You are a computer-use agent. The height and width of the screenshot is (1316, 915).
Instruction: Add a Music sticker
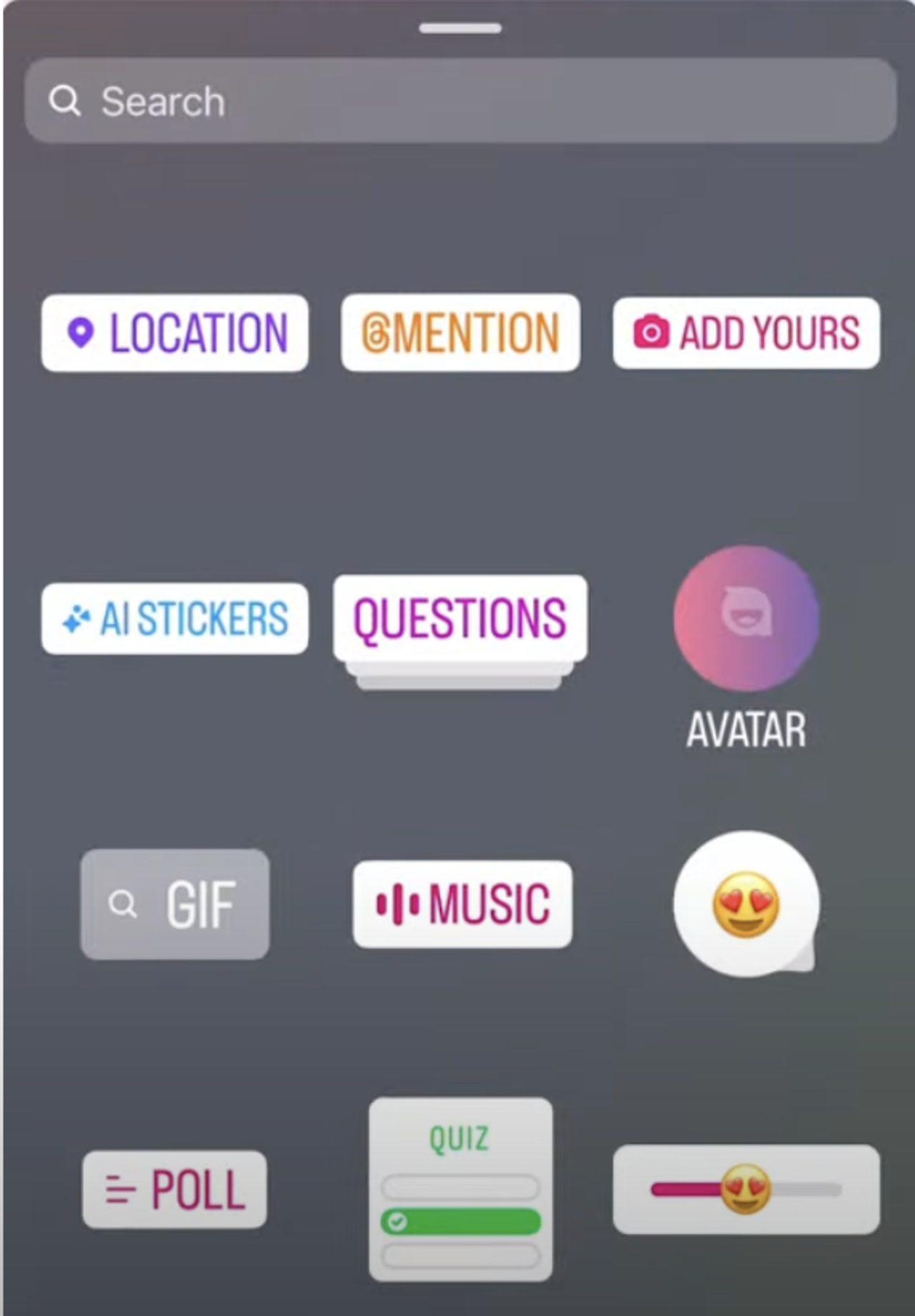point(463,904)
